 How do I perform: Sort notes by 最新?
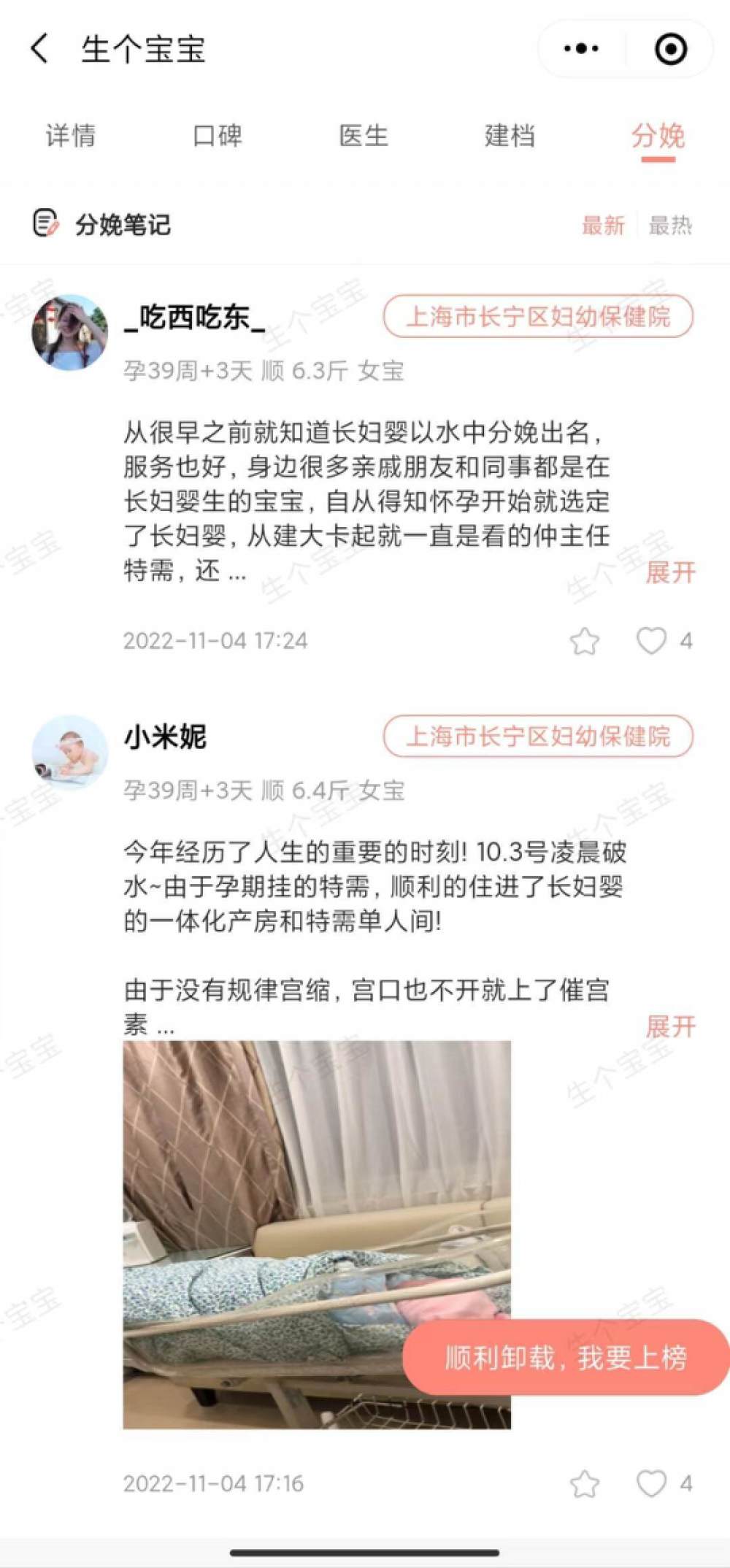pyautogui.click(x=603, y=225)
